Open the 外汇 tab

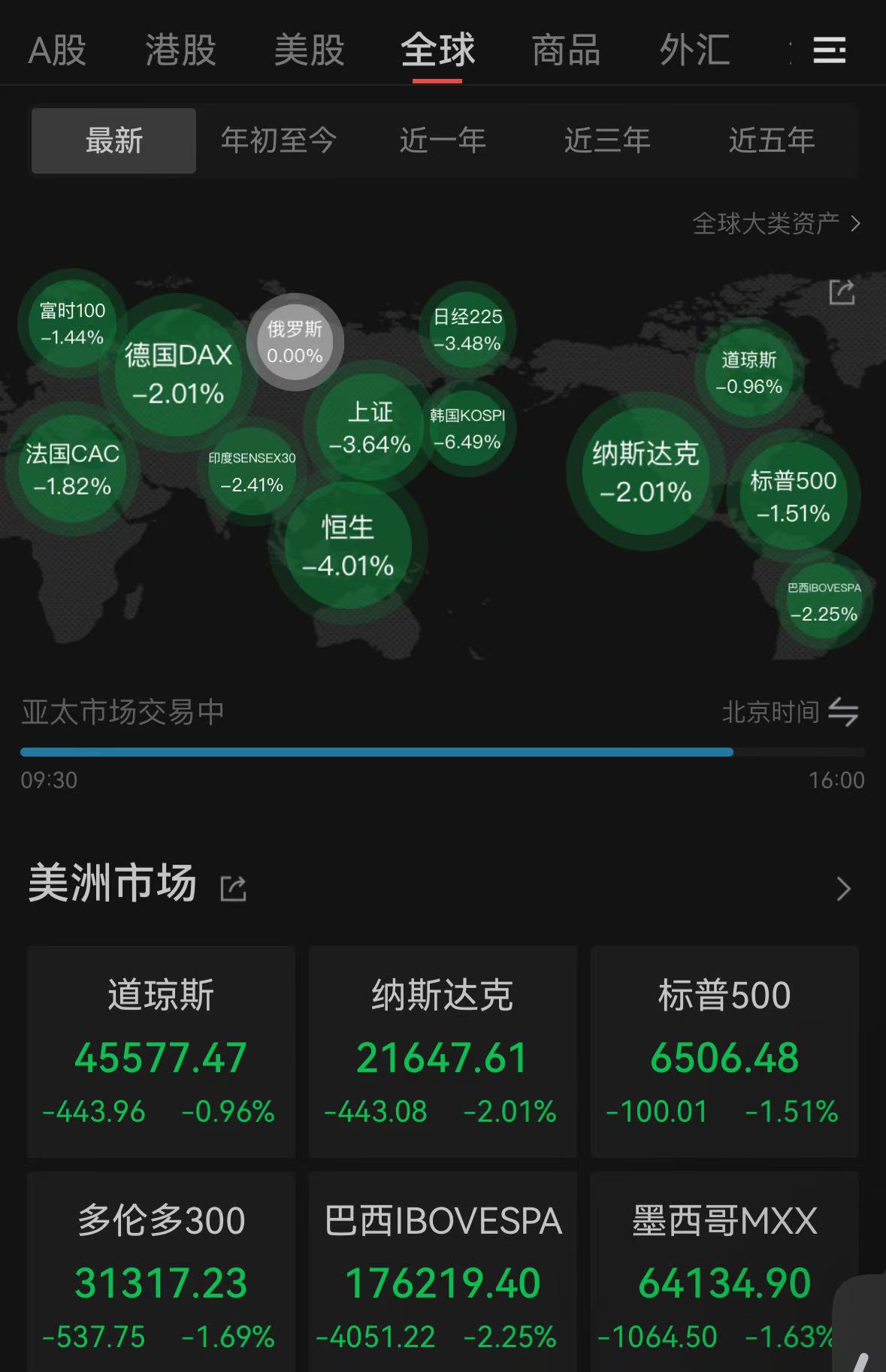point(694,51)
